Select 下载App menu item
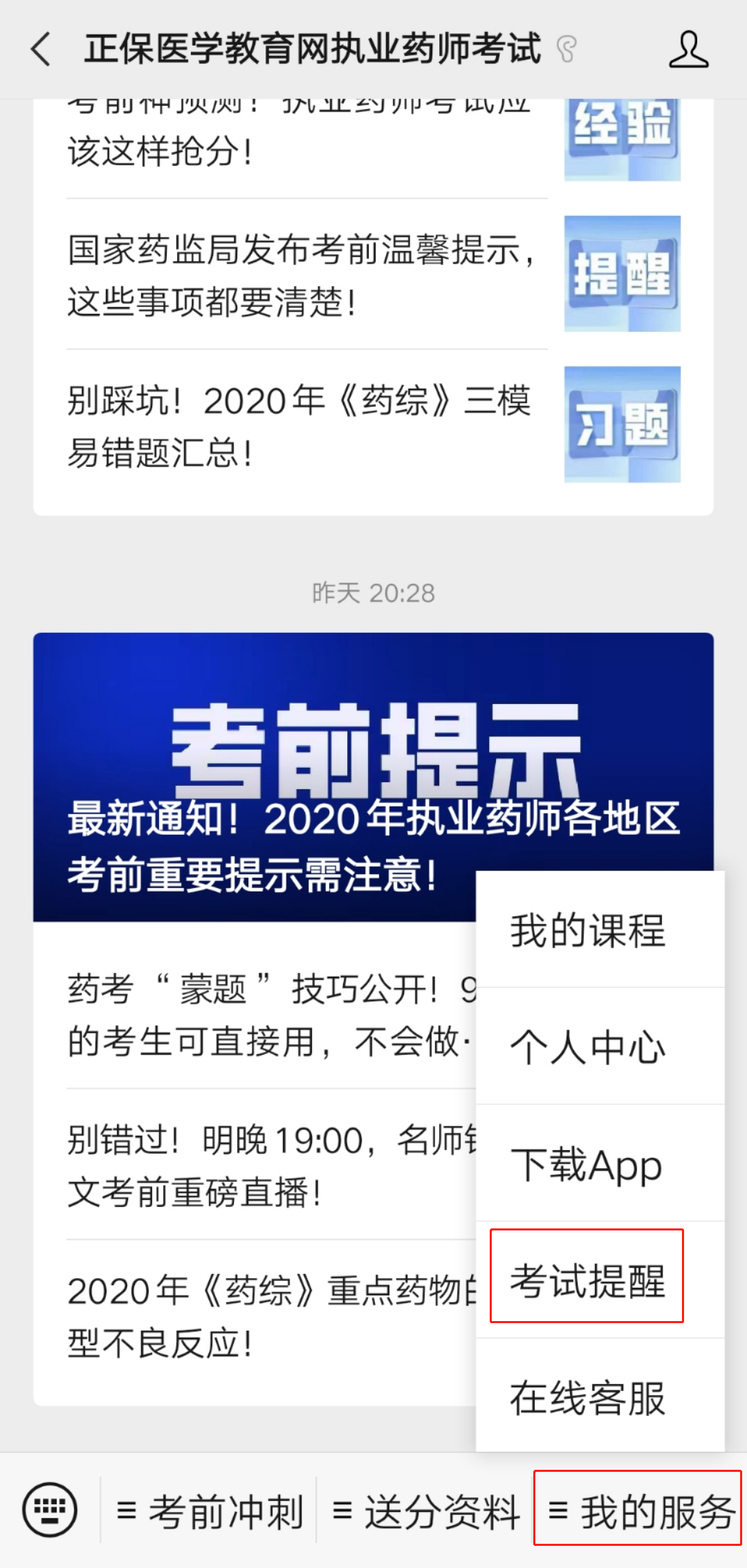The image size is (747, 1568). click(x=587, y=1164)
